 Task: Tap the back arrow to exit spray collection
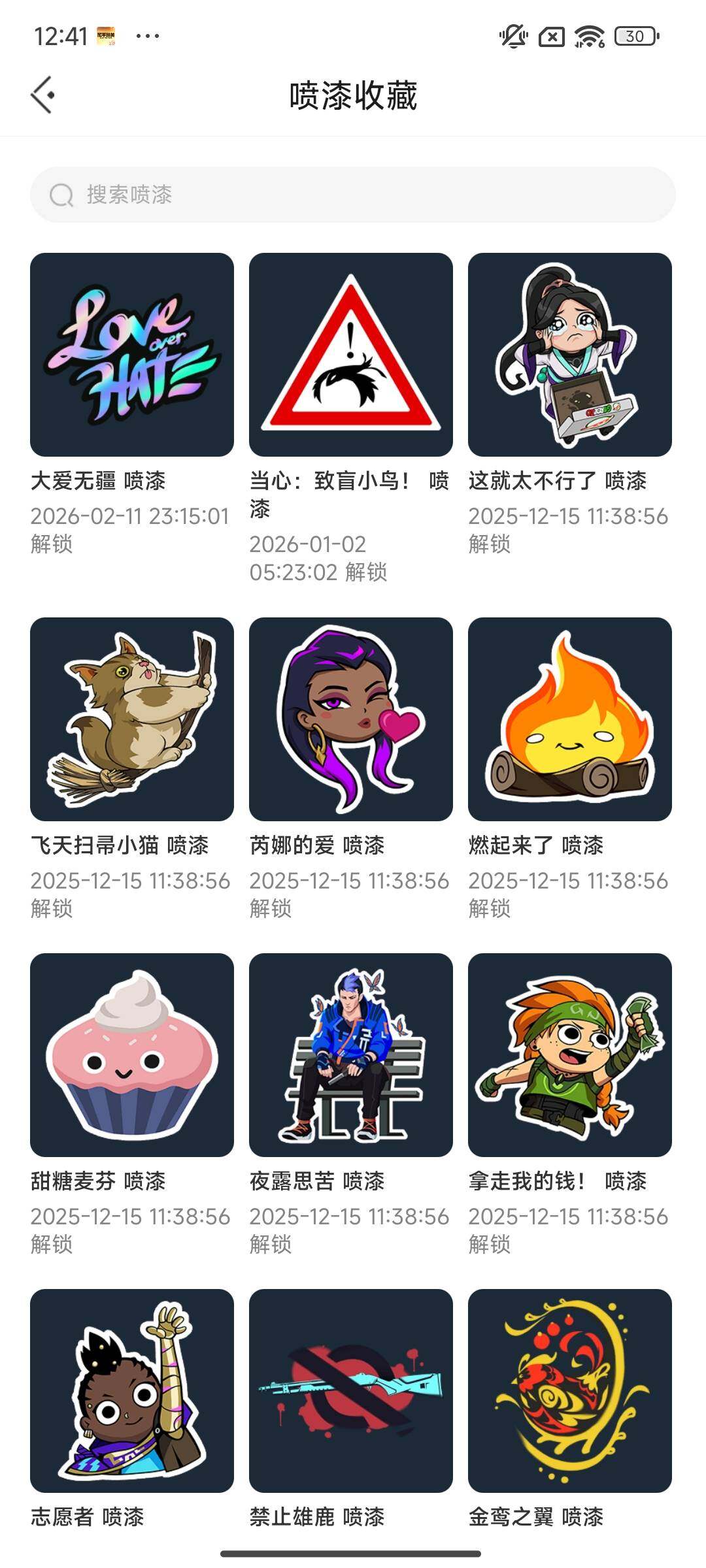click(43, 93)
